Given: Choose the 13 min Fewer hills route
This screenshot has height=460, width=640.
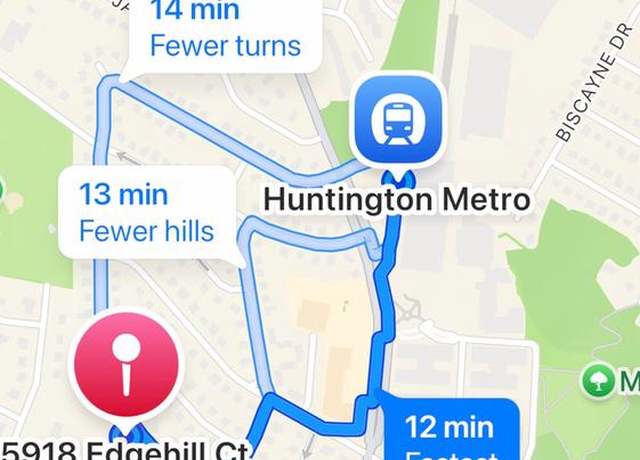Looking at the screenshot, I should [x=146, y=213].
